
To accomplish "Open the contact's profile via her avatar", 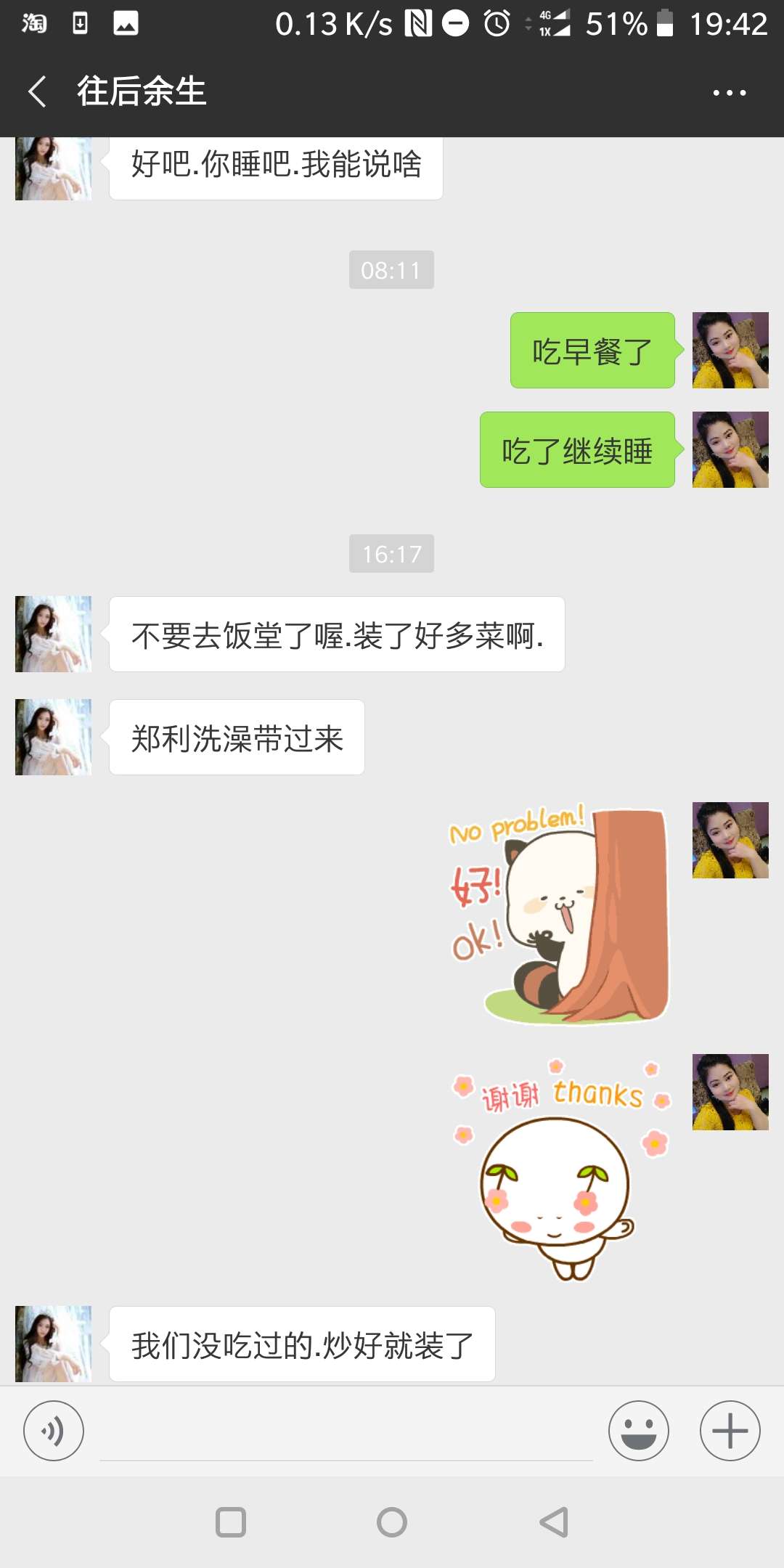I will (x=52, y=633).
